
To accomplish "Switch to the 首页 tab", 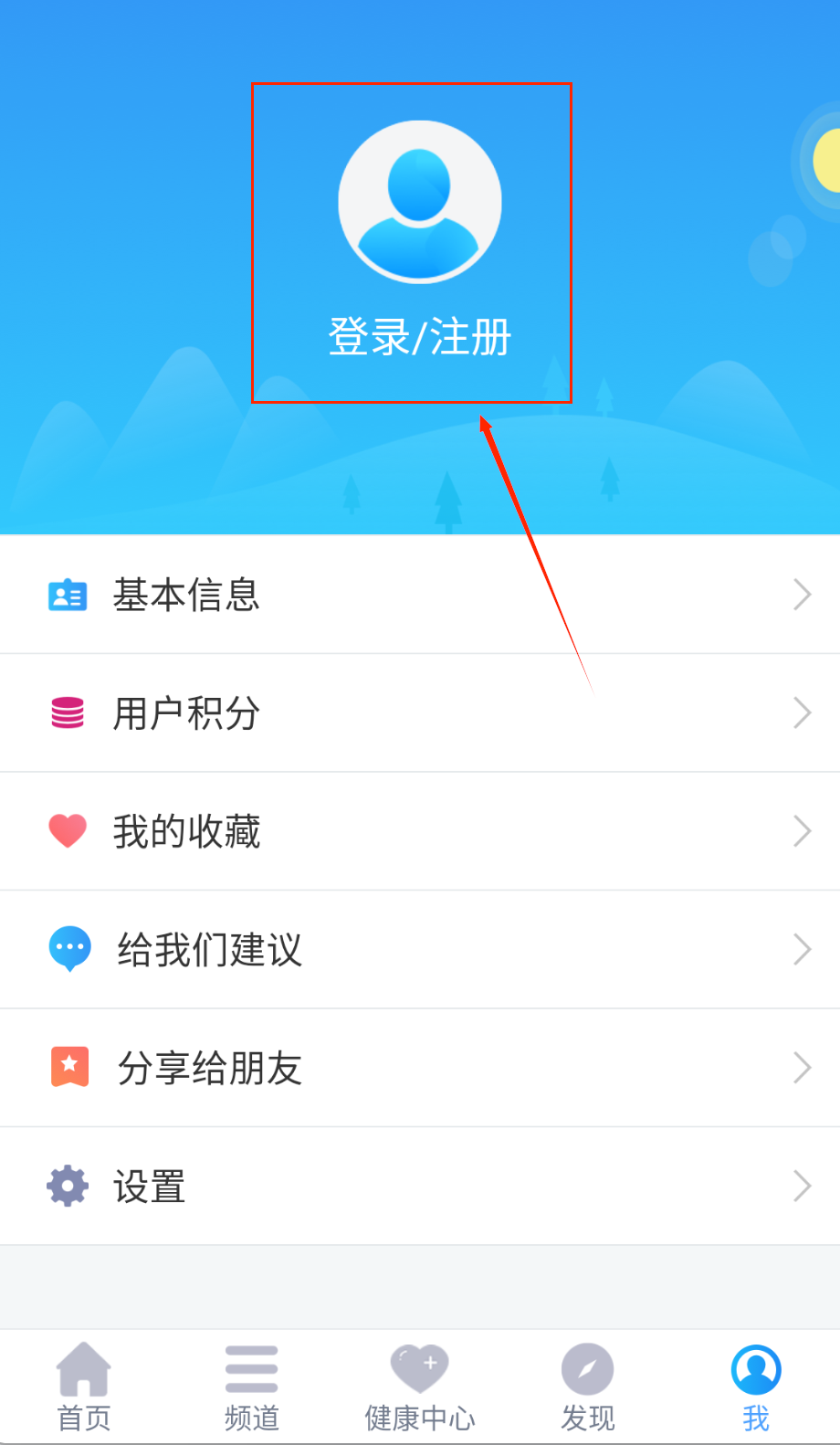I will tap(84, 1387).
